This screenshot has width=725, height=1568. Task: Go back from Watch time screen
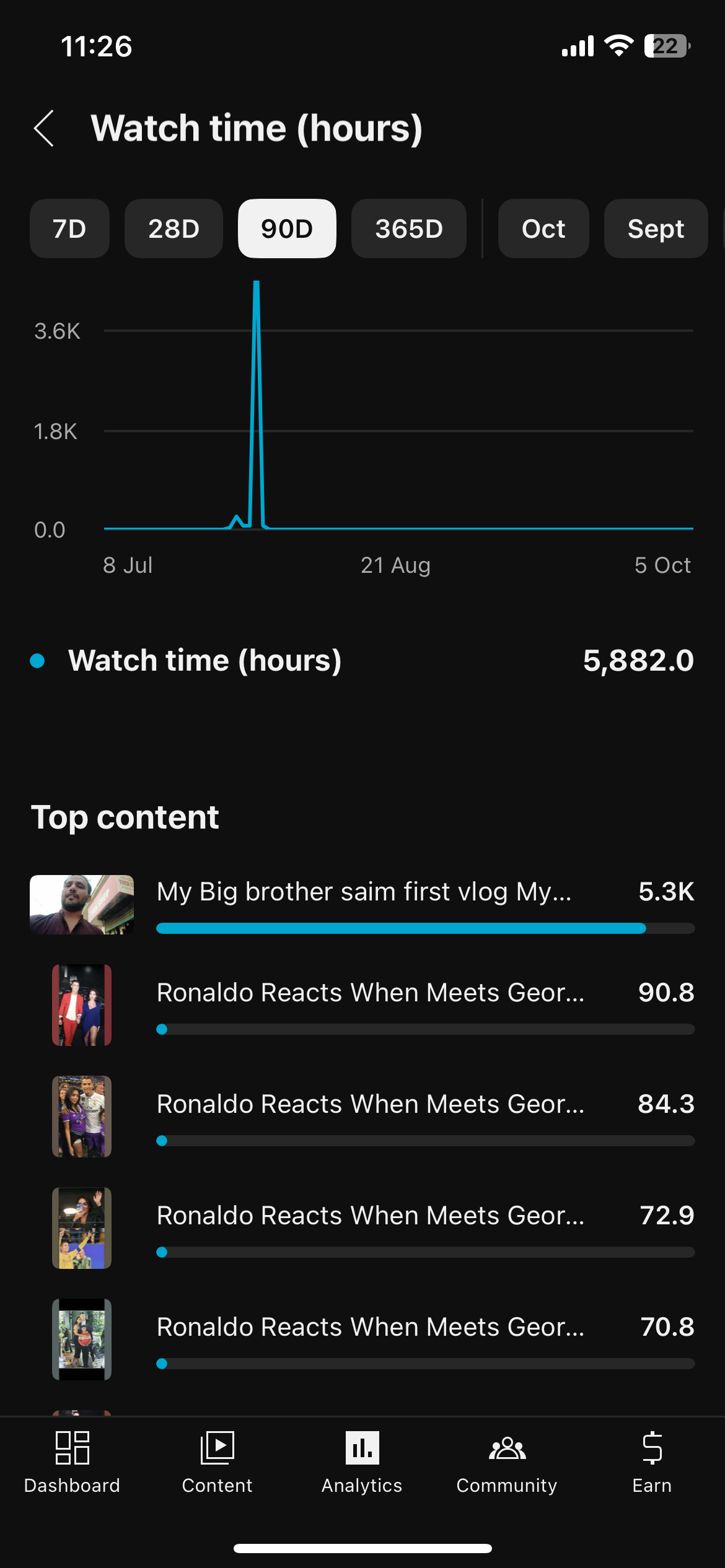pos(45,129)
